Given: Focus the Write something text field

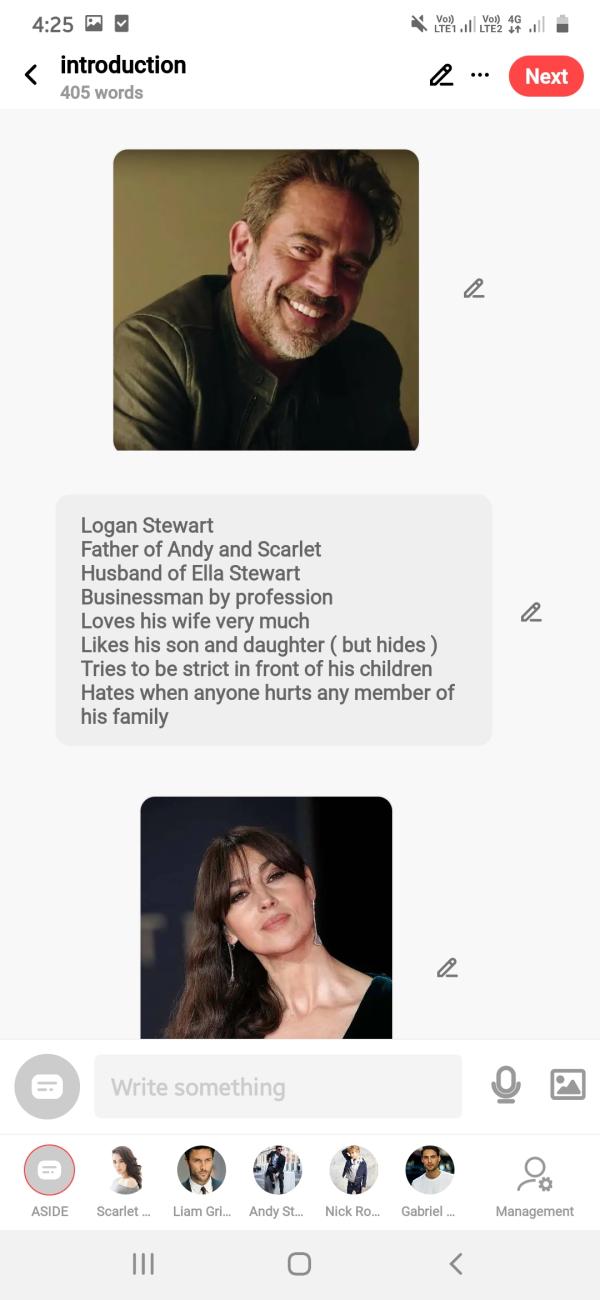Looking at the screenshot, I should click(278, 1087).
